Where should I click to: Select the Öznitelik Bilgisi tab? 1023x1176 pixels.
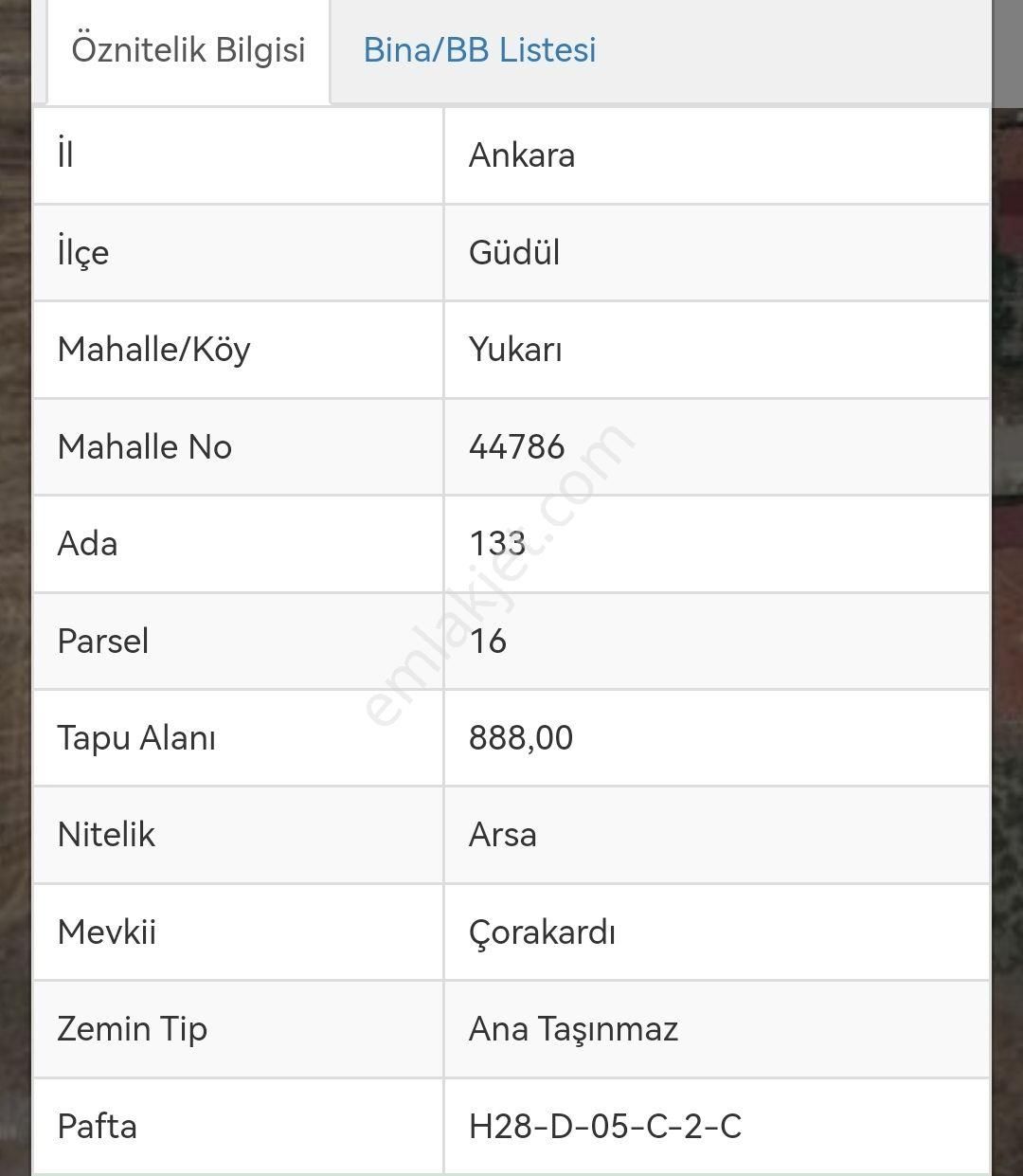tap(186, 51)
